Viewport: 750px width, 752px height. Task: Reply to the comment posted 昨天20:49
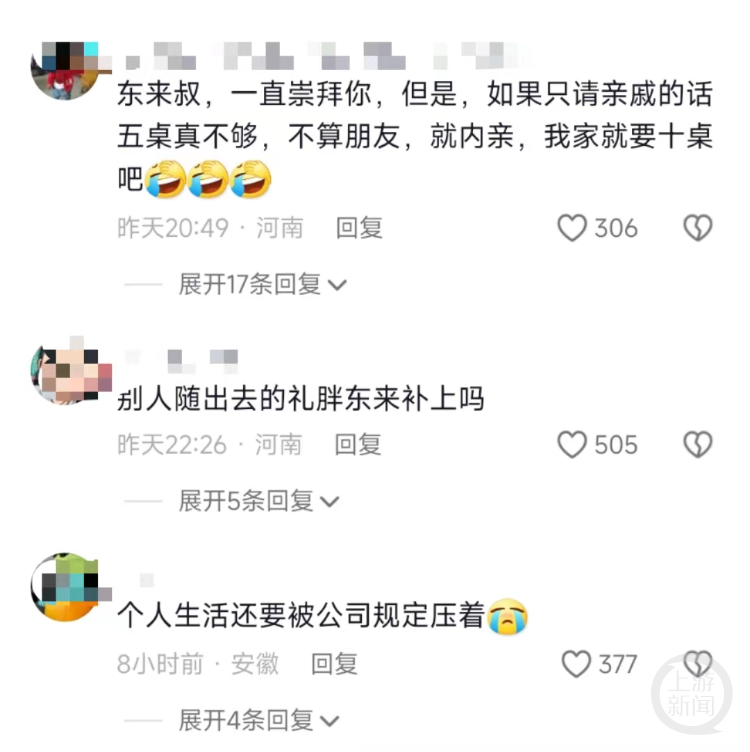pyautogui.click(x=359, y=228)
